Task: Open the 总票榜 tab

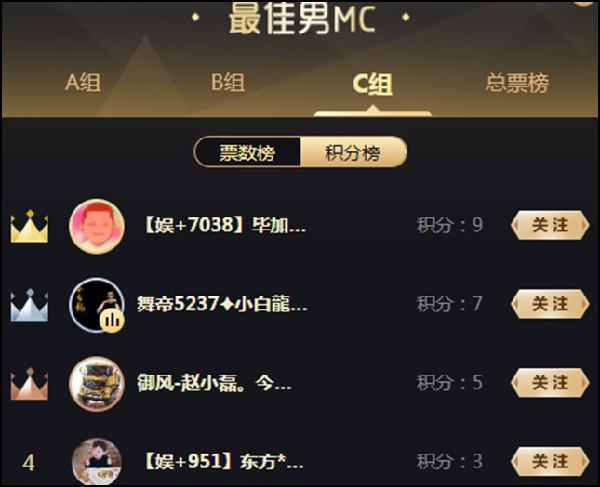Action: pyautogui.click(x=517, y=83)
